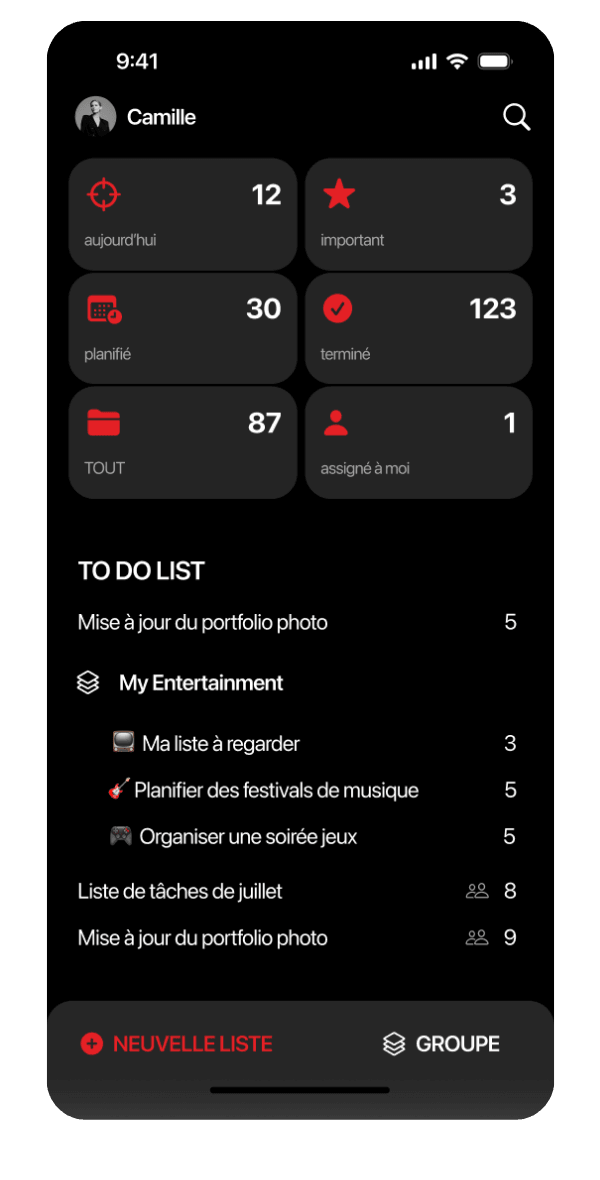Open the My Entertainment group
The width and height of the screenshot is (600, 1180).
(x=200, y=683)
